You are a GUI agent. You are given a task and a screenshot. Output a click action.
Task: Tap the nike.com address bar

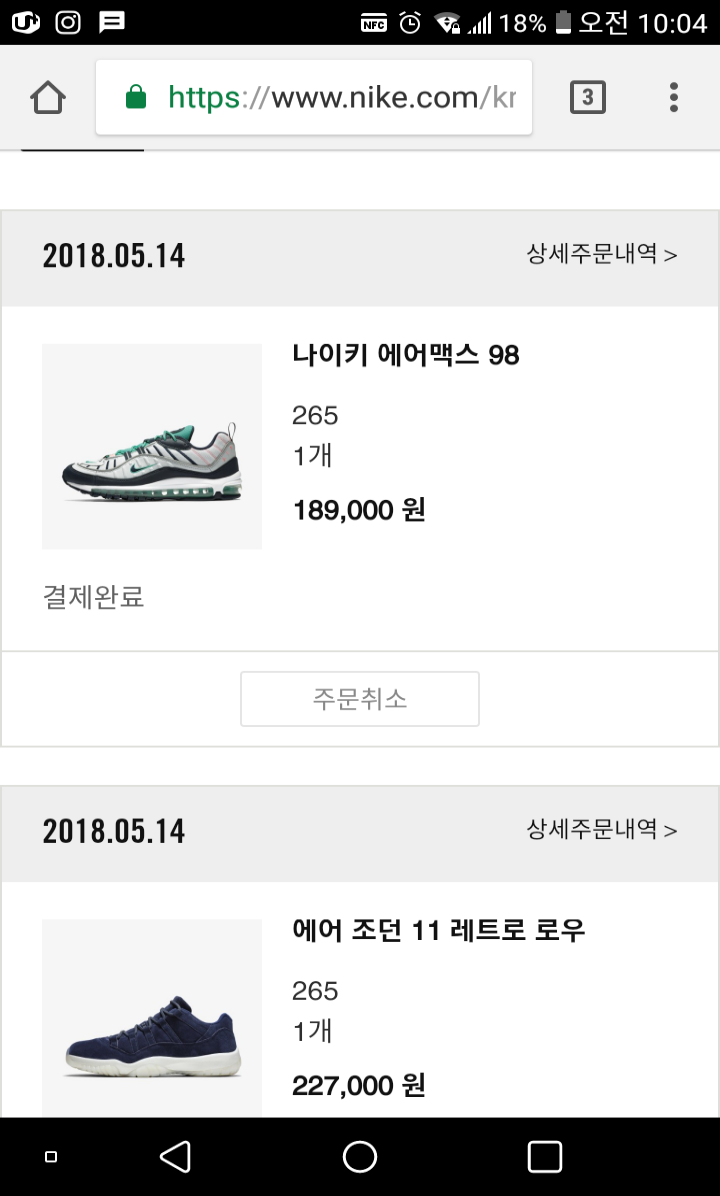(x=314, y=97)
